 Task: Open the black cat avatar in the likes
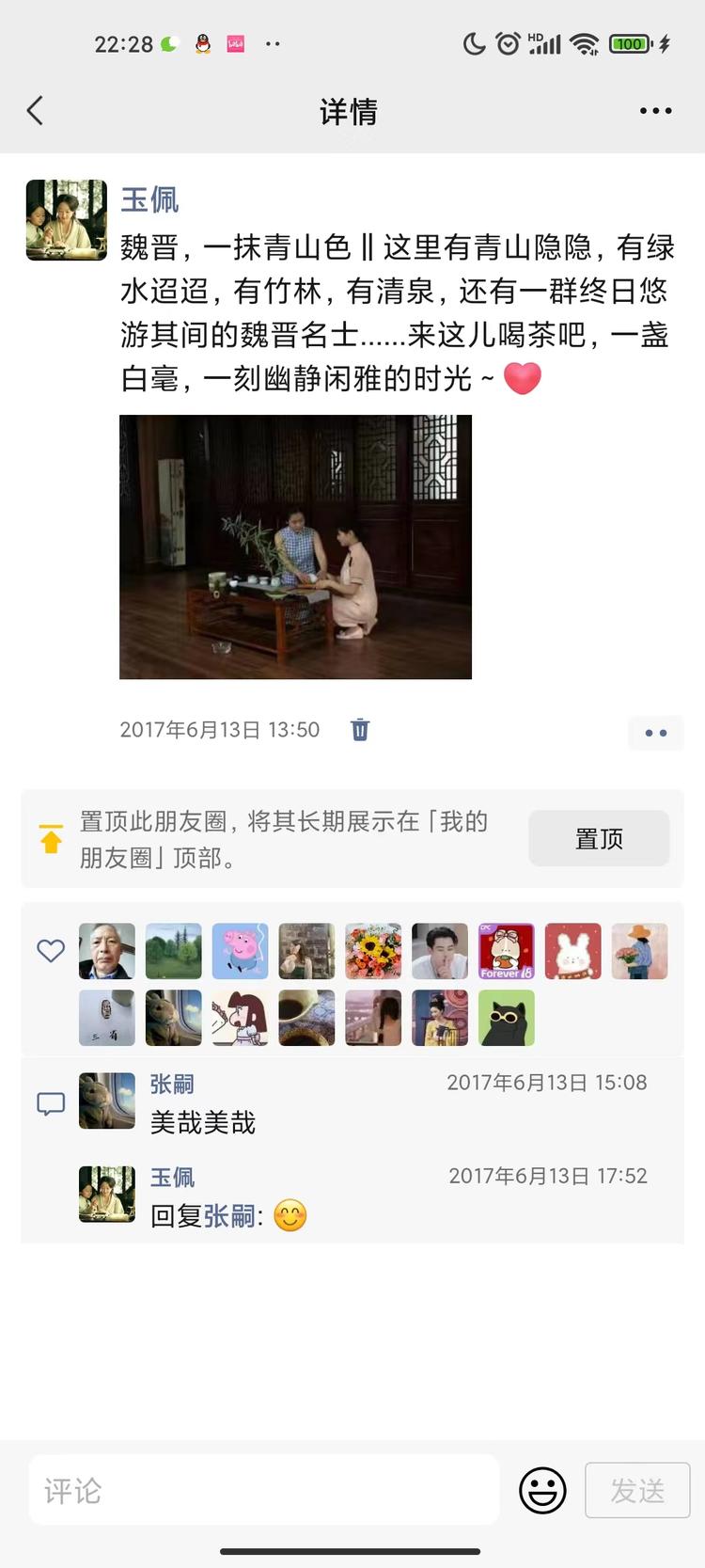click(x=507, y=1018)
